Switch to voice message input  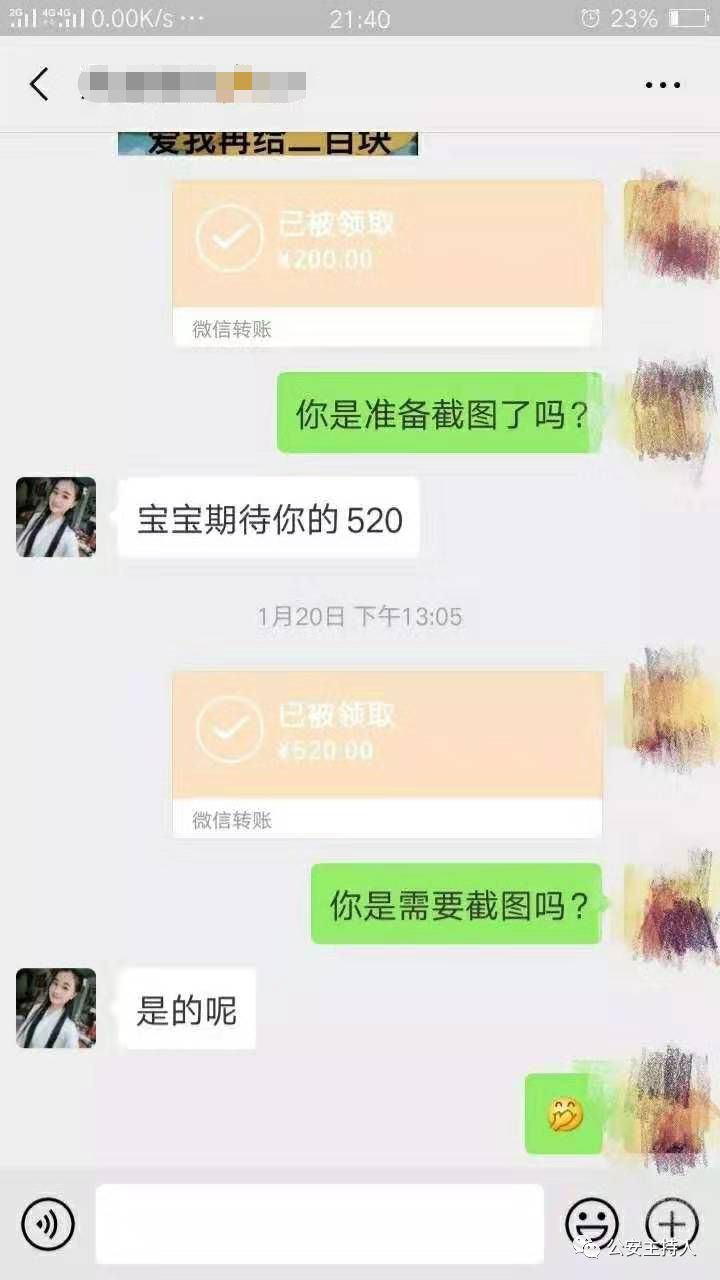tap(48, 1223)
